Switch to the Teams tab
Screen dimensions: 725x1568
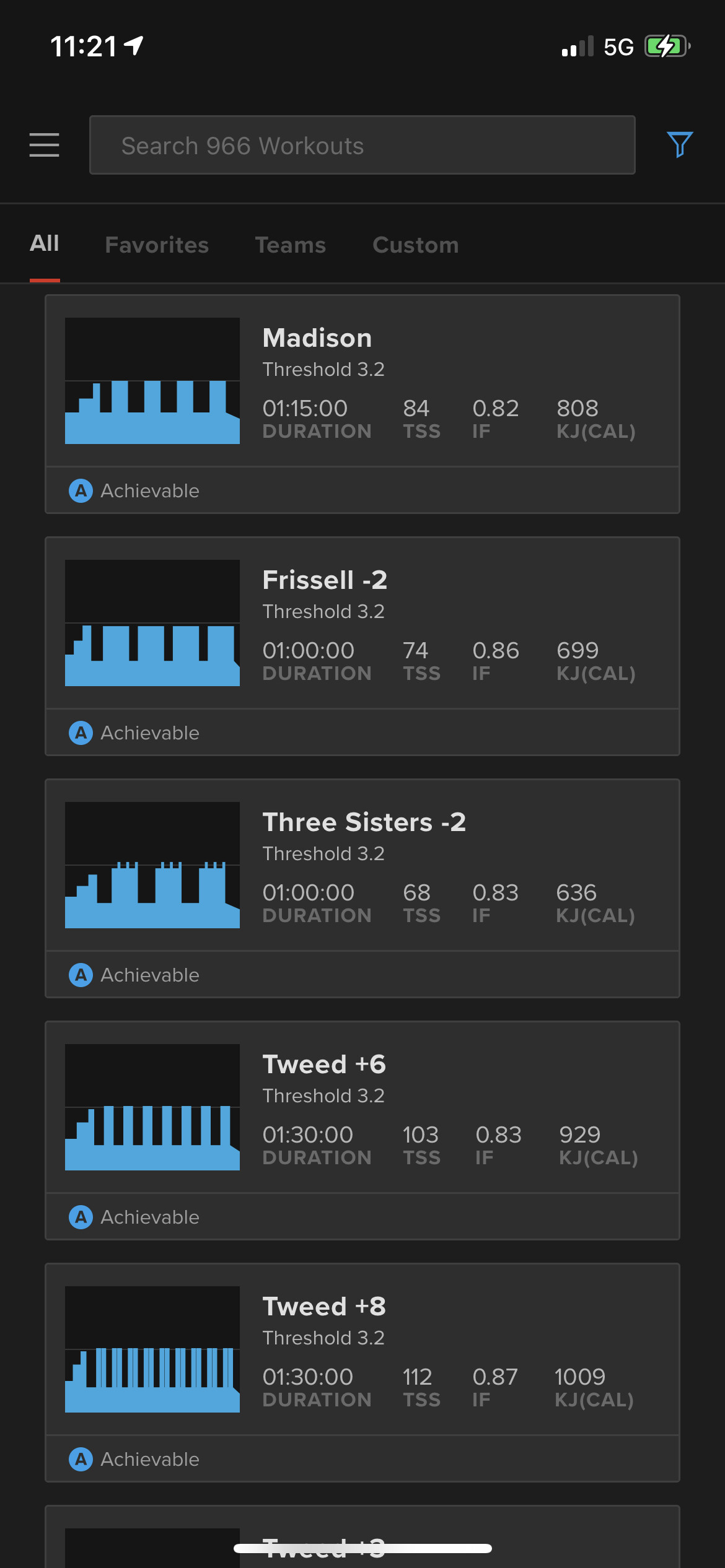pos(290,245)
